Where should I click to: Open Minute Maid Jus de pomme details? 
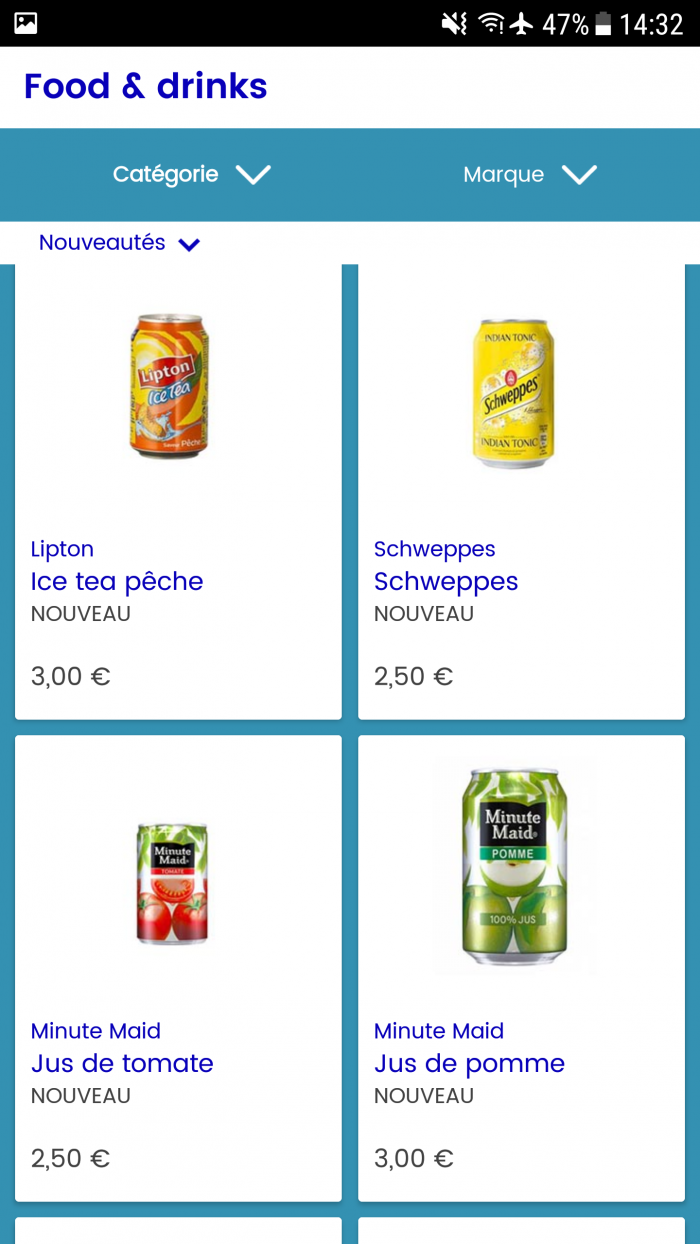click(x=521, y=968)
